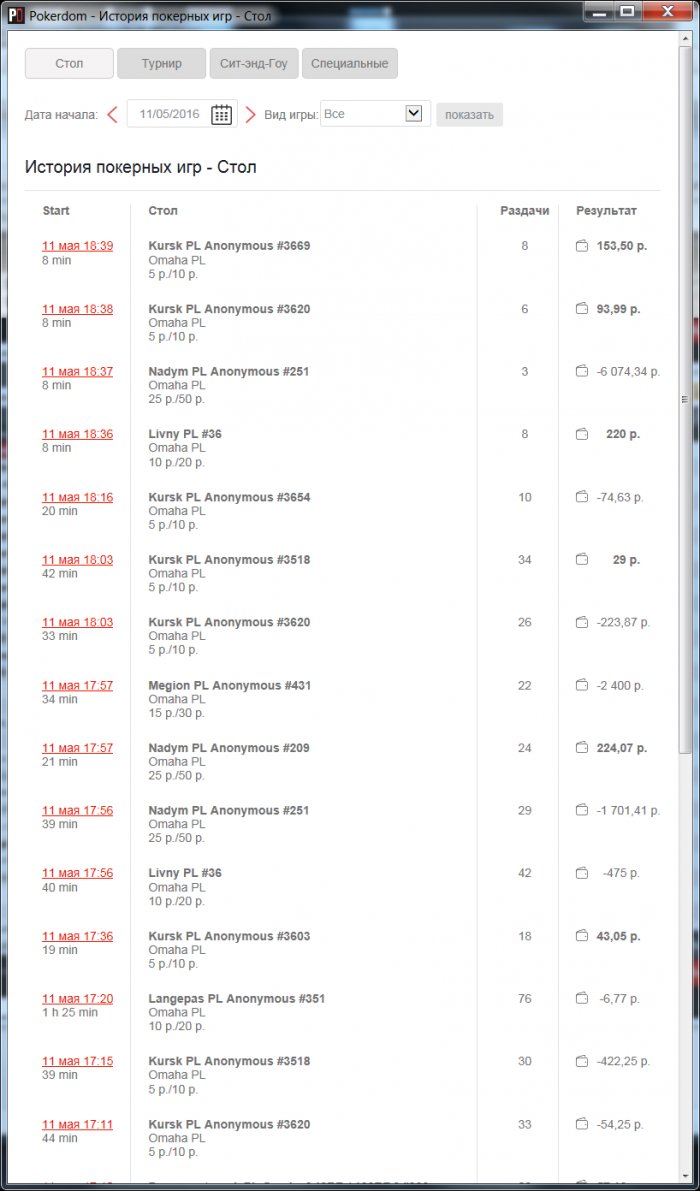700x1191 pixels.
Task: Open the 11 мая 17:20 session link
Action: coord(77,999)
